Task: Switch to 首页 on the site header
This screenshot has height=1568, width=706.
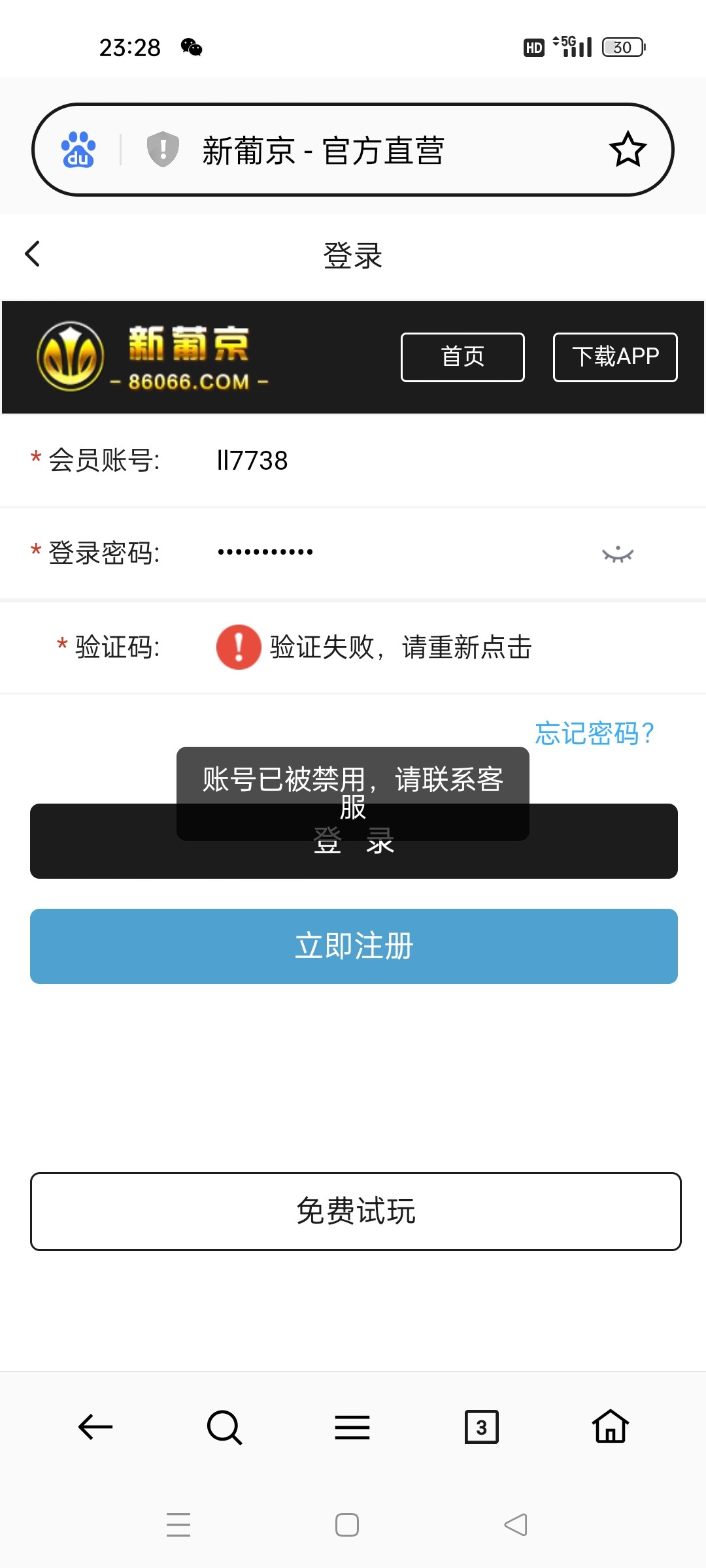Action: 462,357
